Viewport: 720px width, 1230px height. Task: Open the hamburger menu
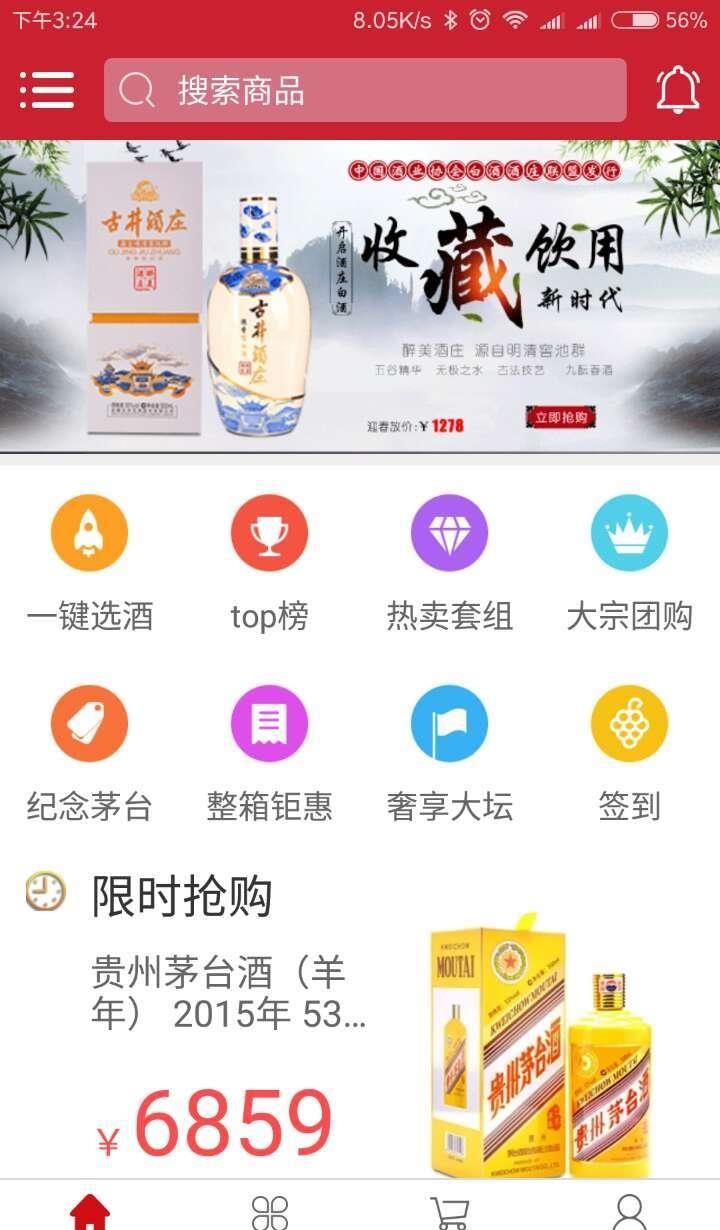(47, 90)
